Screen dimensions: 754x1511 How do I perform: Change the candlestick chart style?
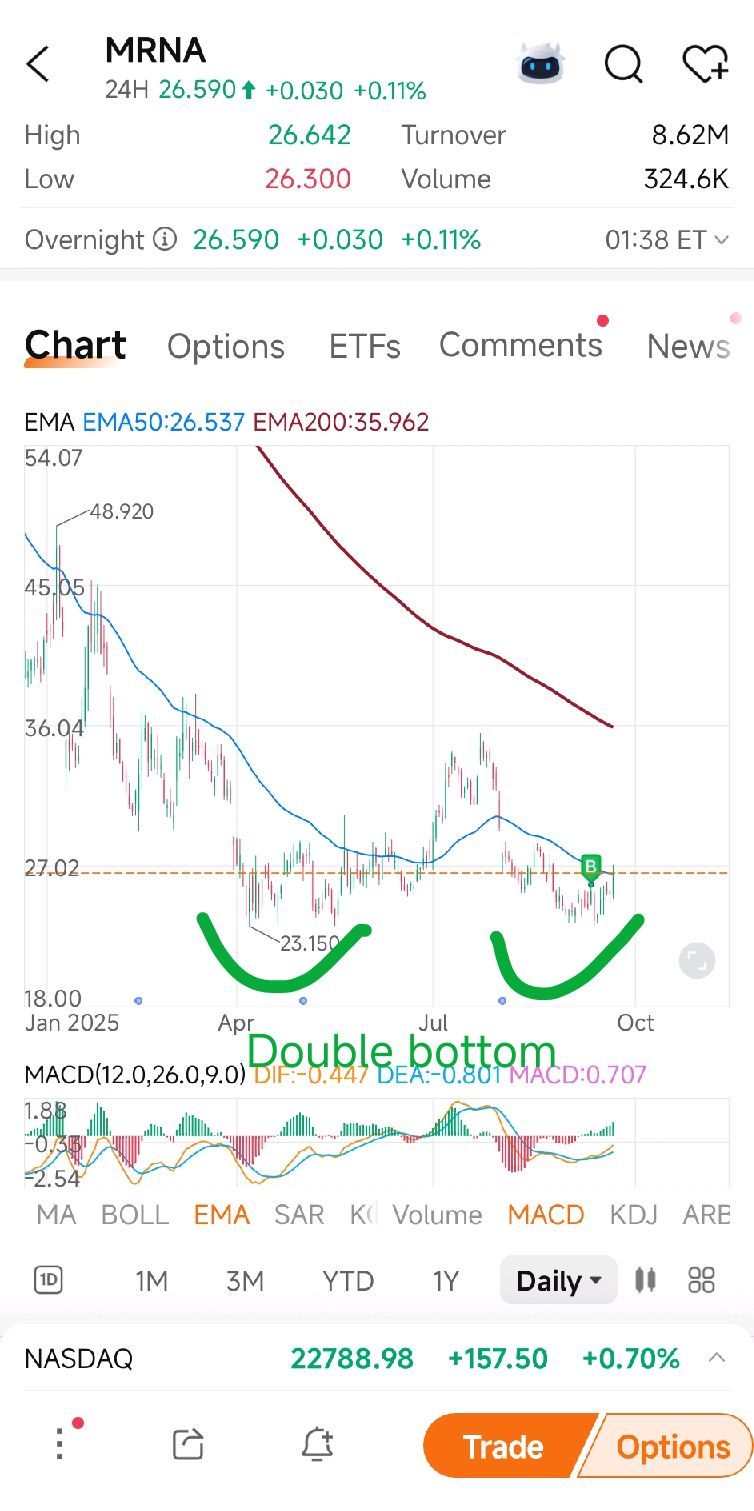pyautogui.click(x=645, y=1281)
